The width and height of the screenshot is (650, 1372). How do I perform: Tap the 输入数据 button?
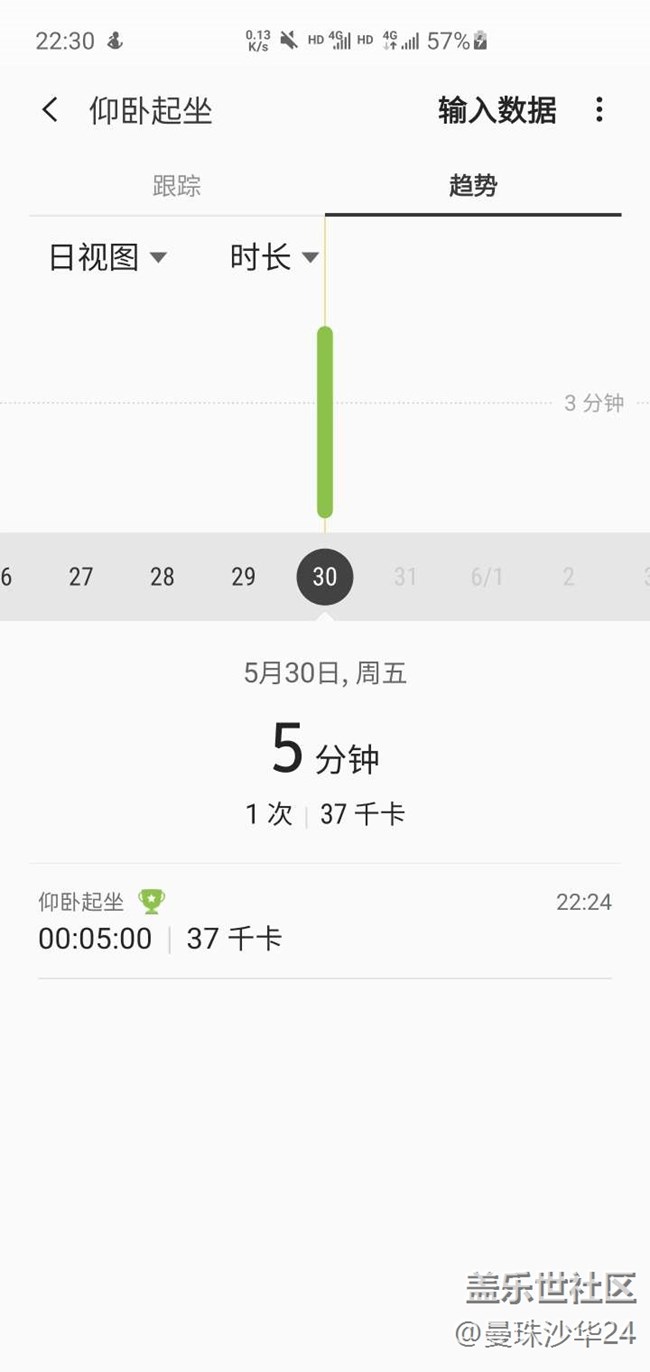pyautogui.click(x=497, y=110)
